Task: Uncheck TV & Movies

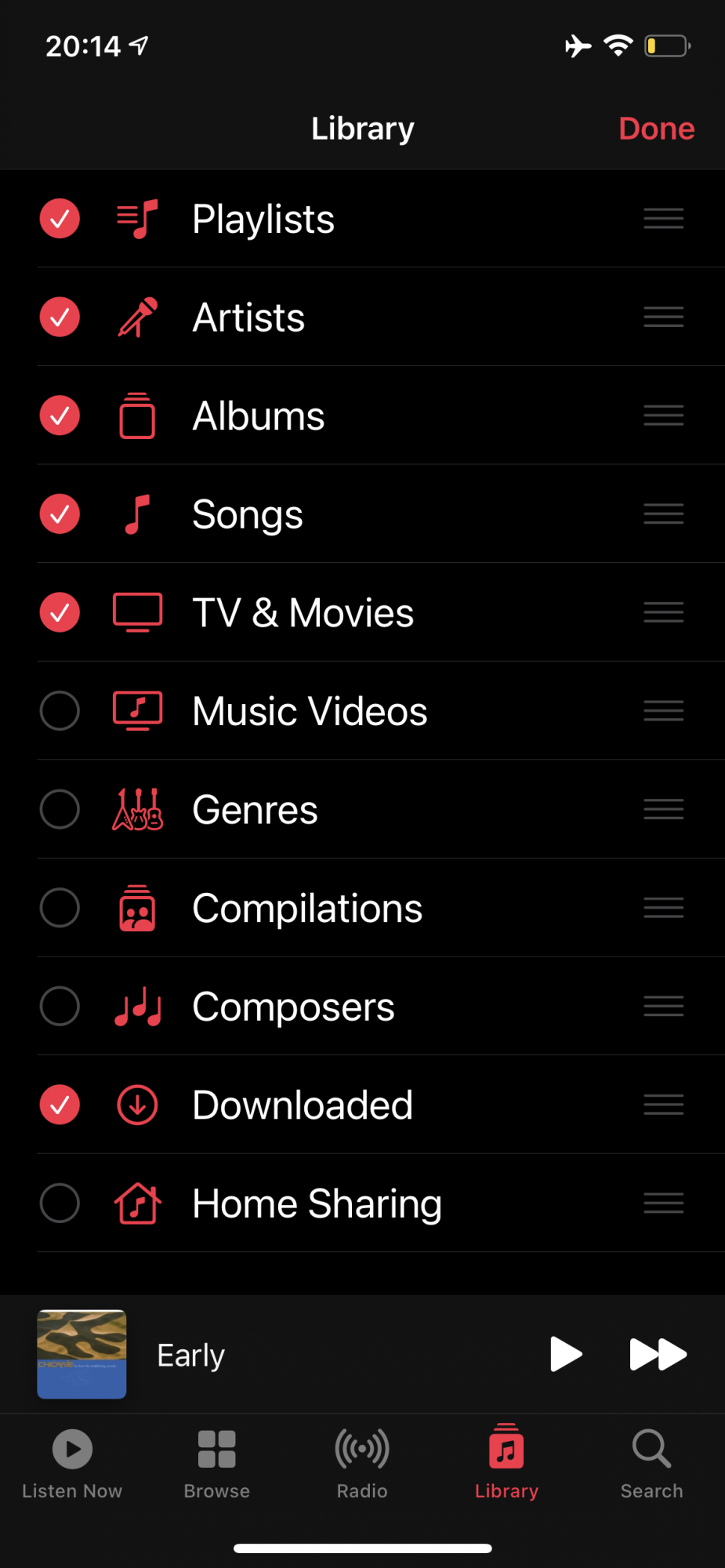Action: [60, 612]
